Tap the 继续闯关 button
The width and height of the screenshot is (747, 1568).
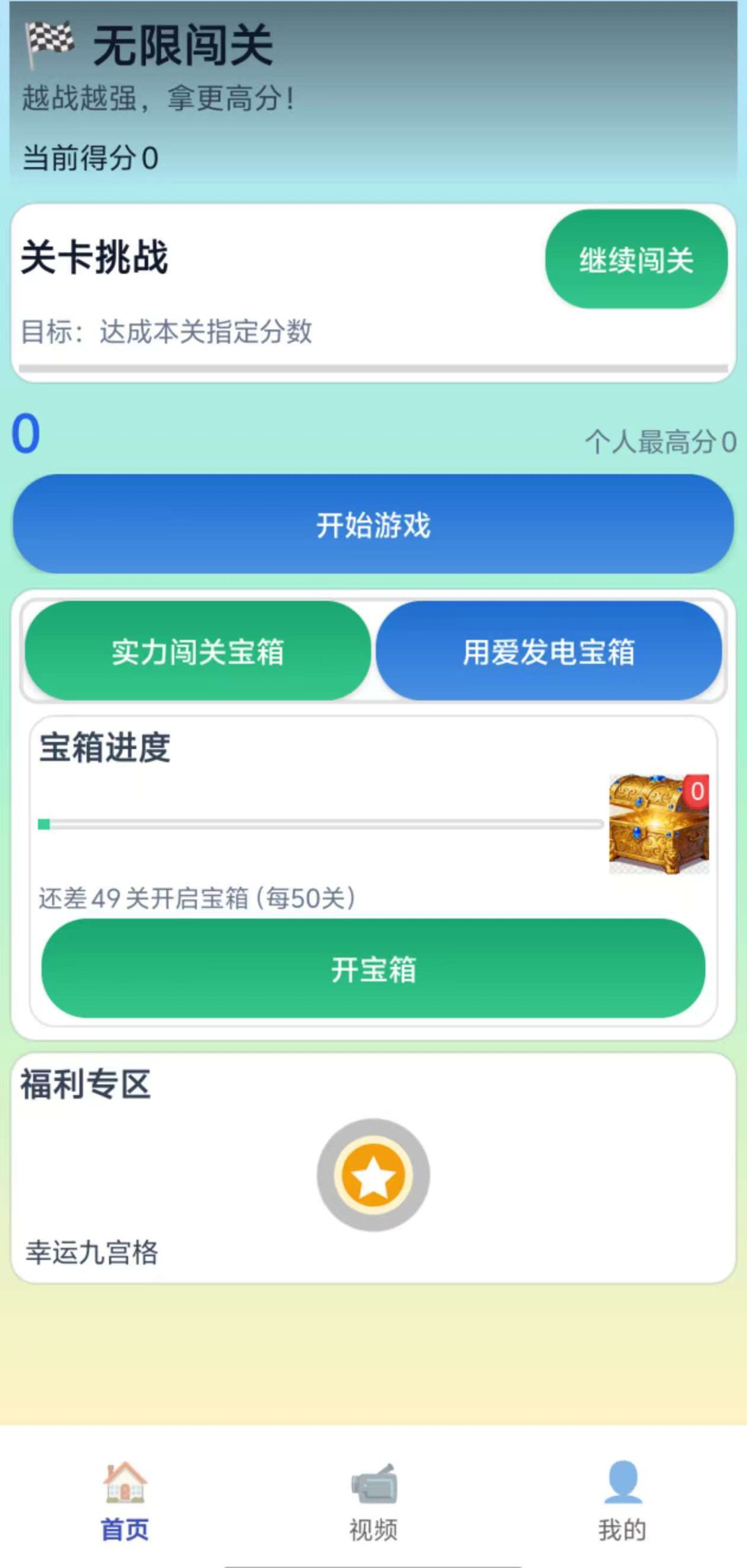pyautogui.click(x=636, y=260)
